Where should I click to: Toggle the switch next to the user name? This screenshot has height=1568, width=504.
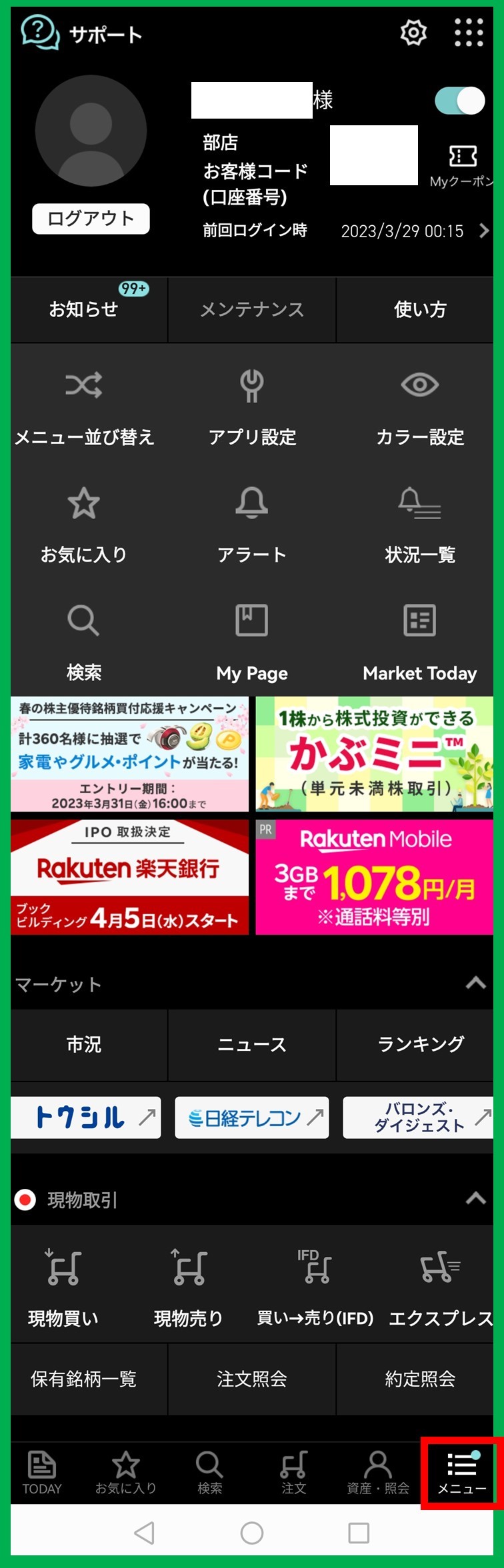pos(459,101)
